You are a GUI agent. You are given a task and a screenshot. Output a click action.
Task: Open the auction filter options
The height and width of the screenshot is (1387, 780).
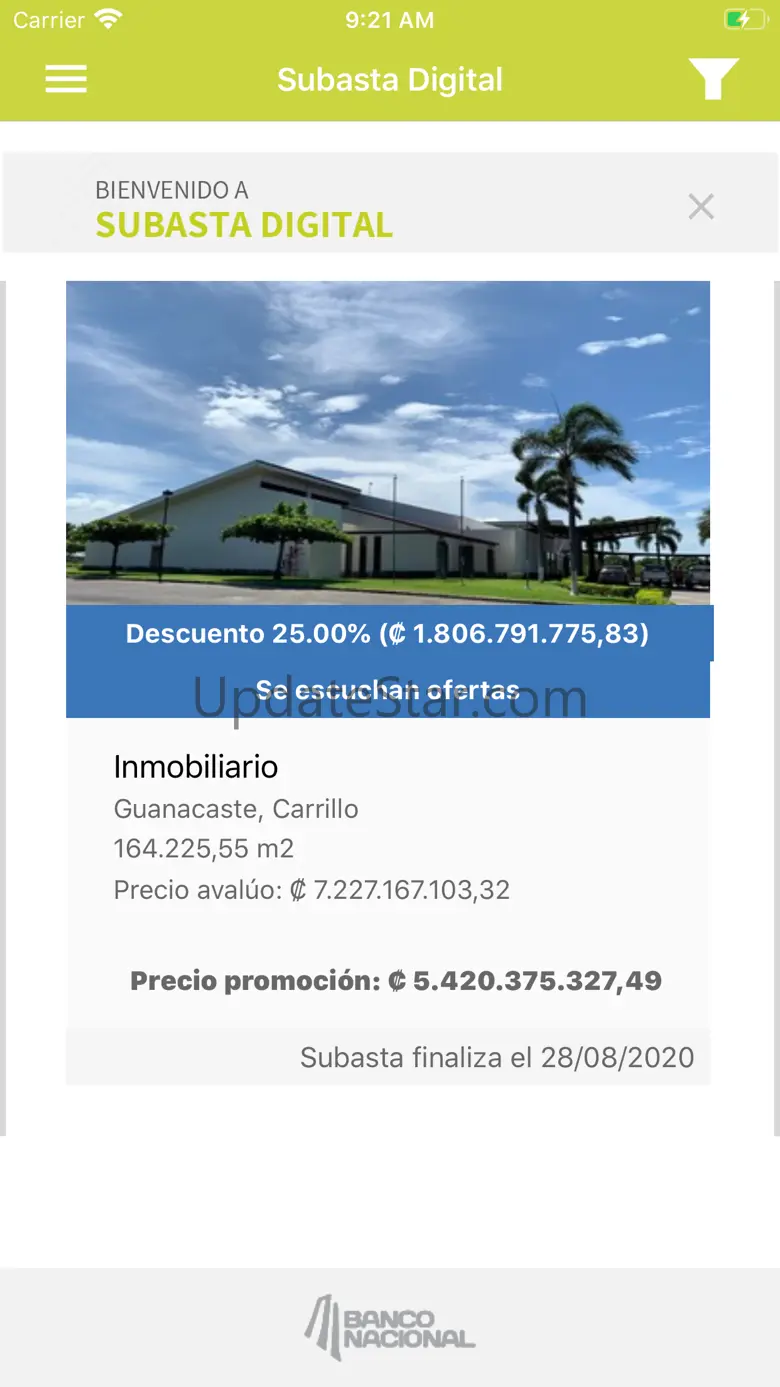pyautogui.click(x=713, y=80)
